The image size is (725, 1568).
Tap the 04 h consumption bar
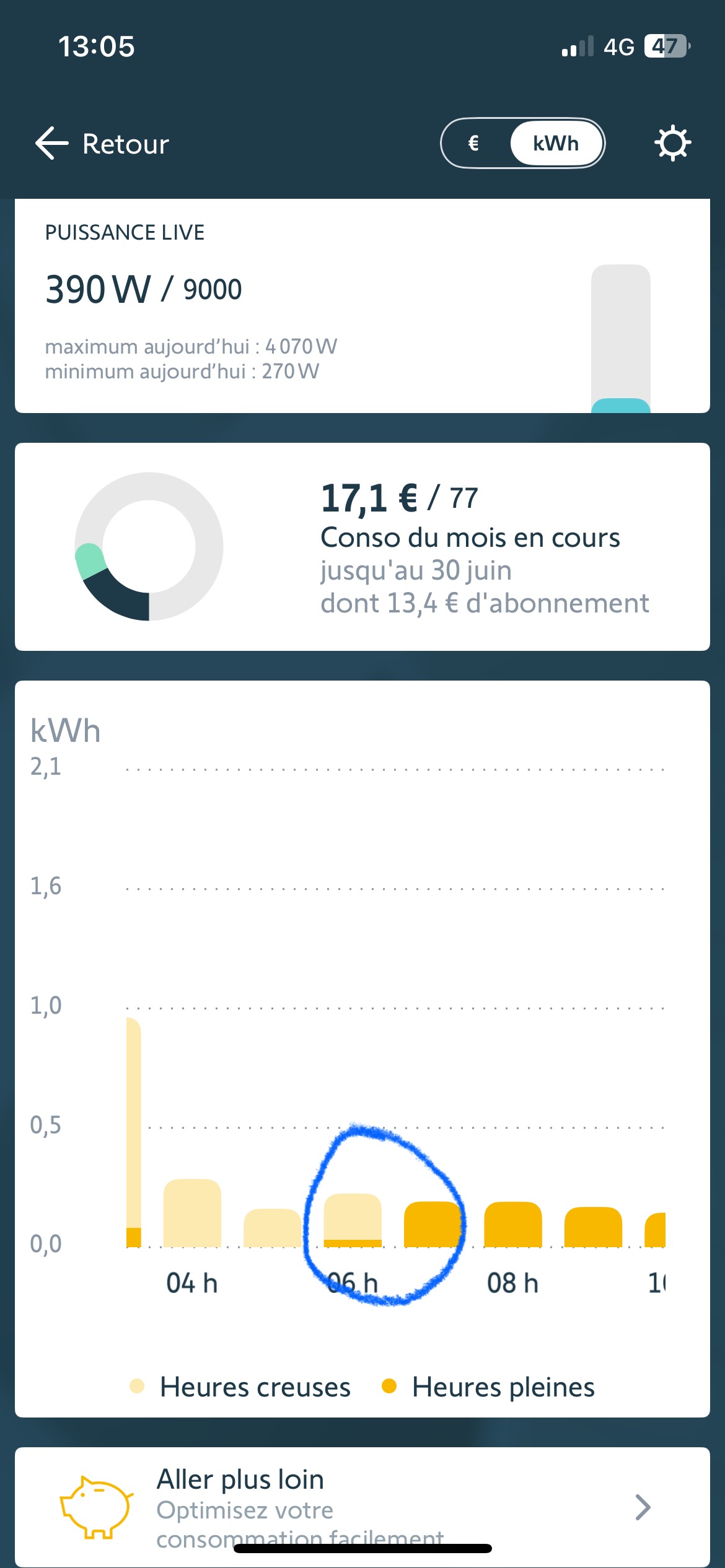pyautogui.click(x=192, y=1213)
